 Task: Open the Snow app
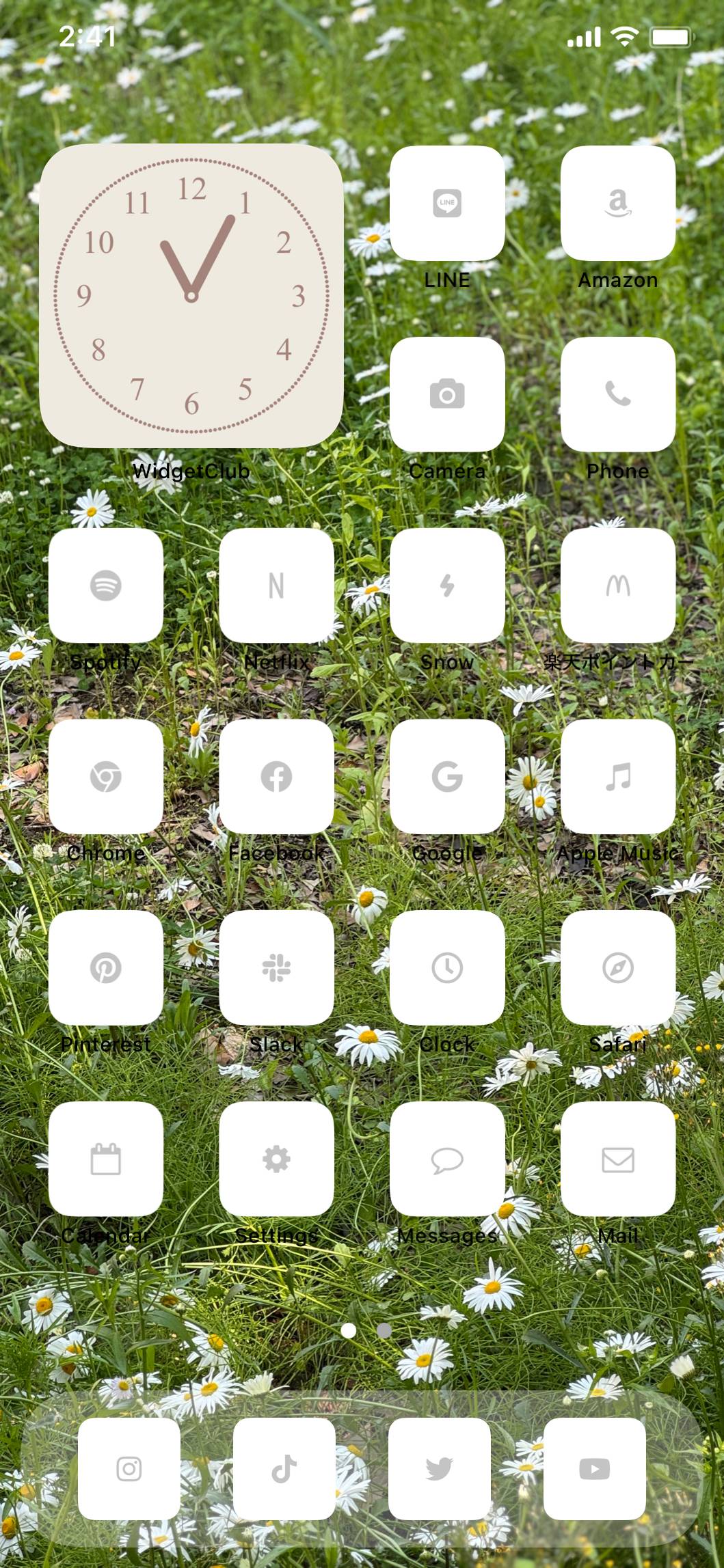[447, 586]
